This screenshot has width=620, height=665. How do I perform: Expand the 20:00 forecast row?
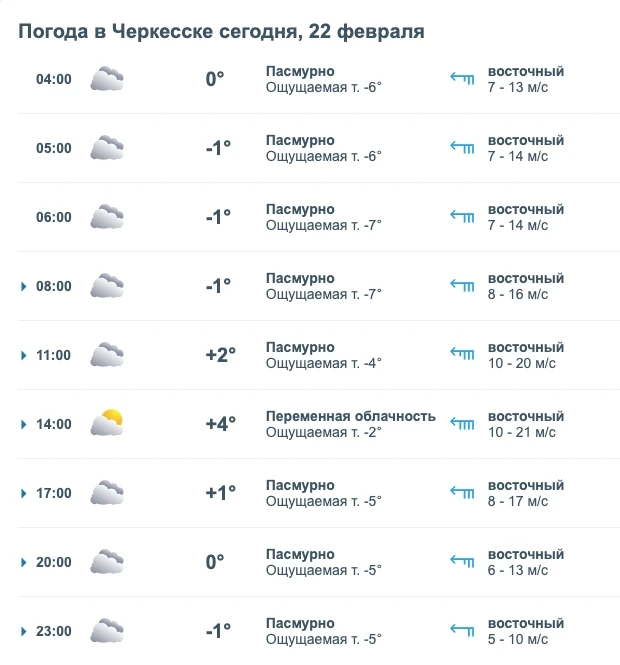pos(23,563)
